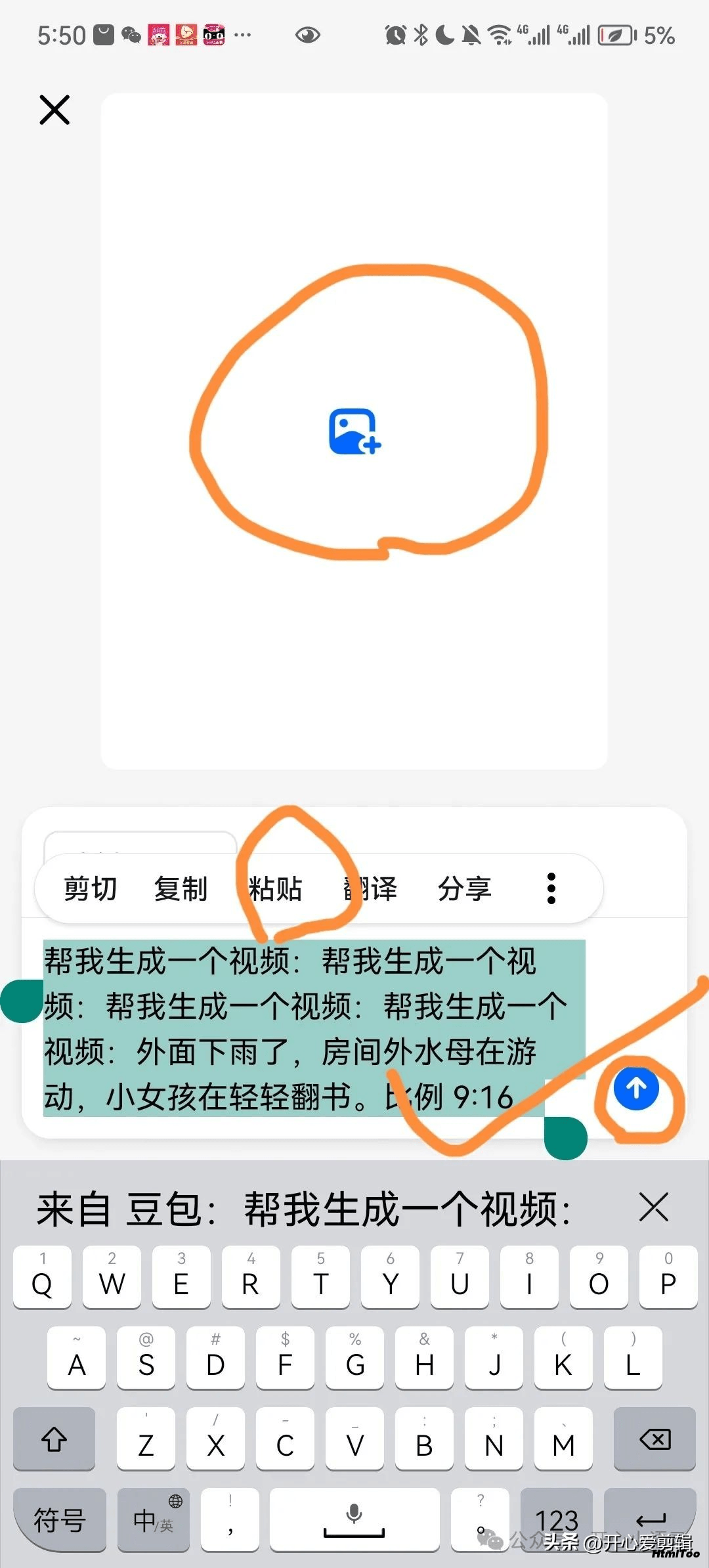709x1568 pixels.
Task: Toggle the shift key
Action: 54,1439
